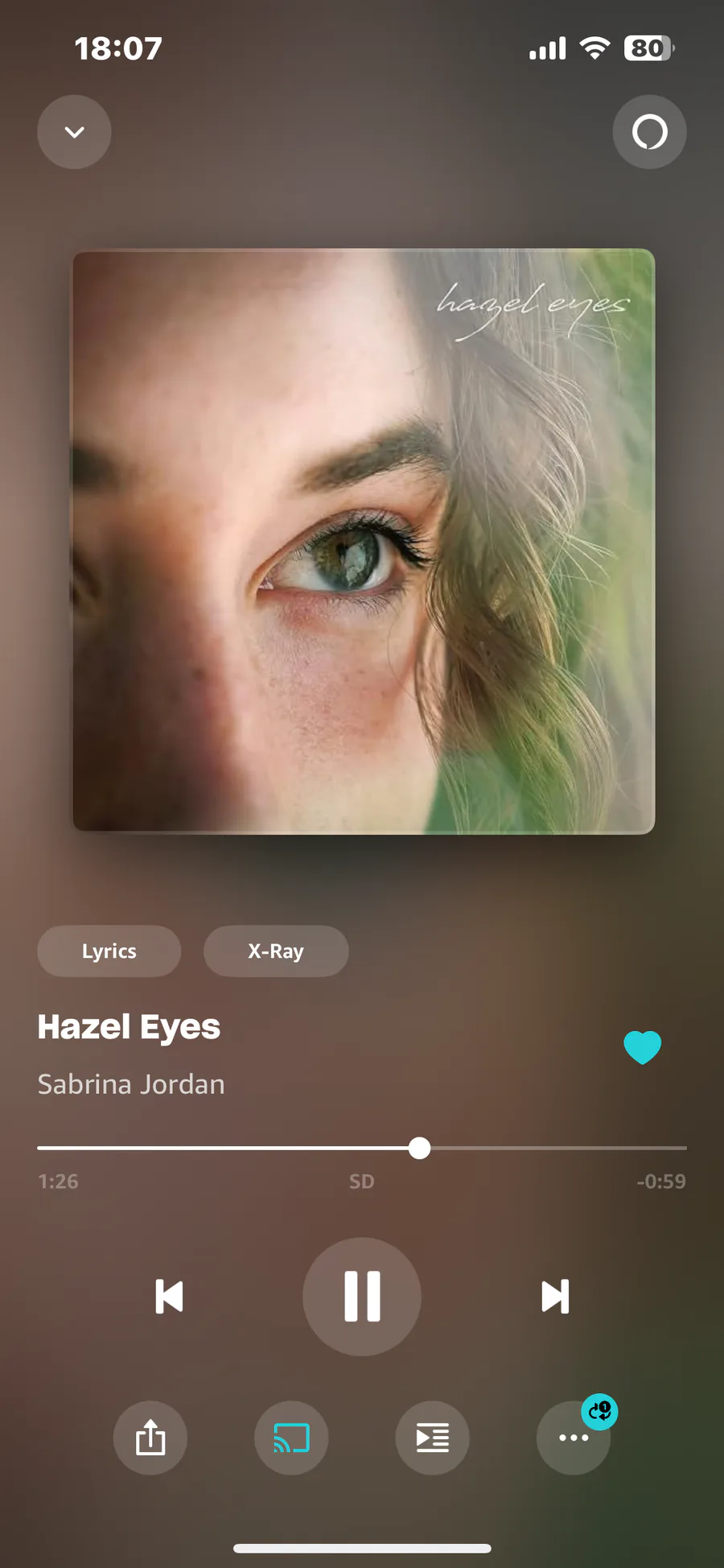This screenshot has width=724, height=1568.
Task: Pause the song
Action: coord(362,1296)
